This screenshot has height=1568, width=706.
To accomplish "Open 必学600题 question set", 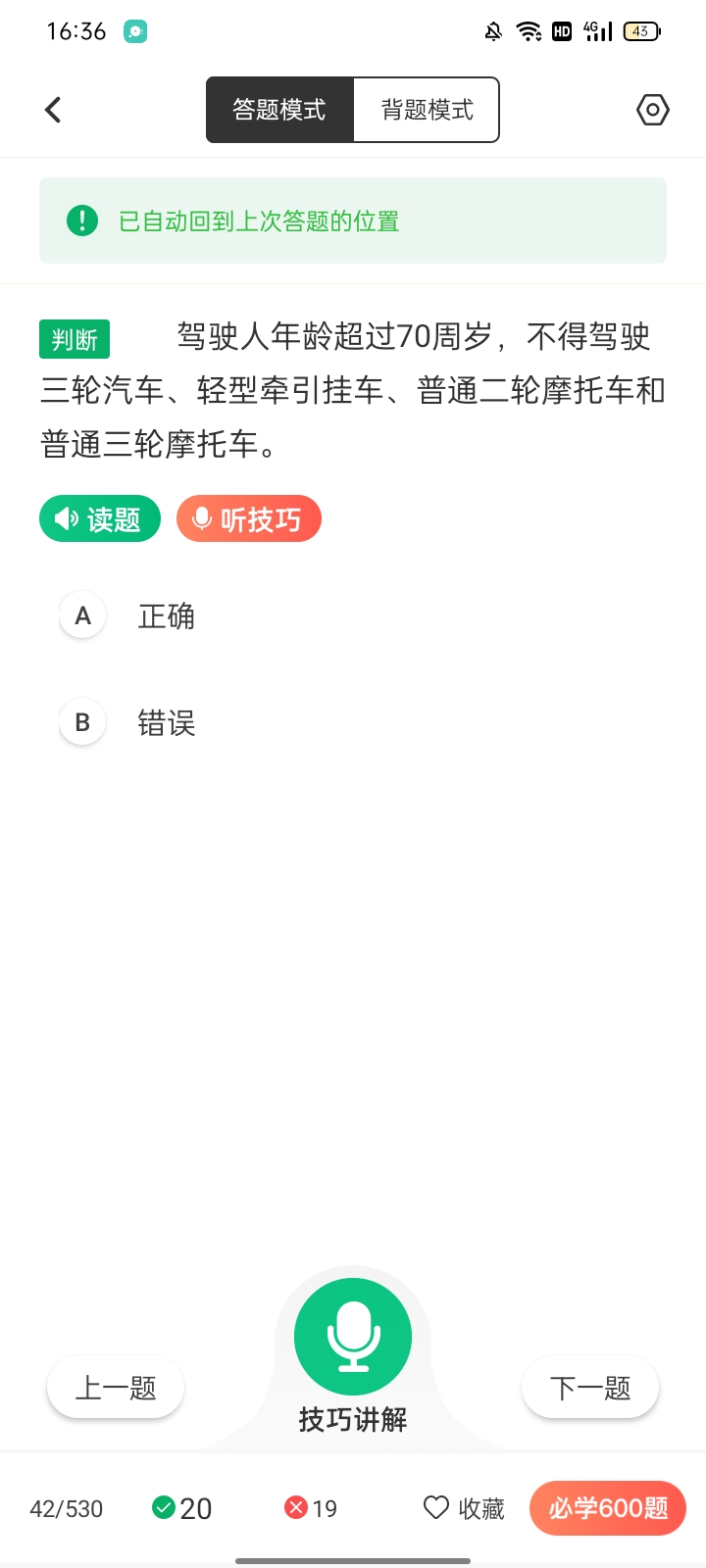I will [608, 1508].
